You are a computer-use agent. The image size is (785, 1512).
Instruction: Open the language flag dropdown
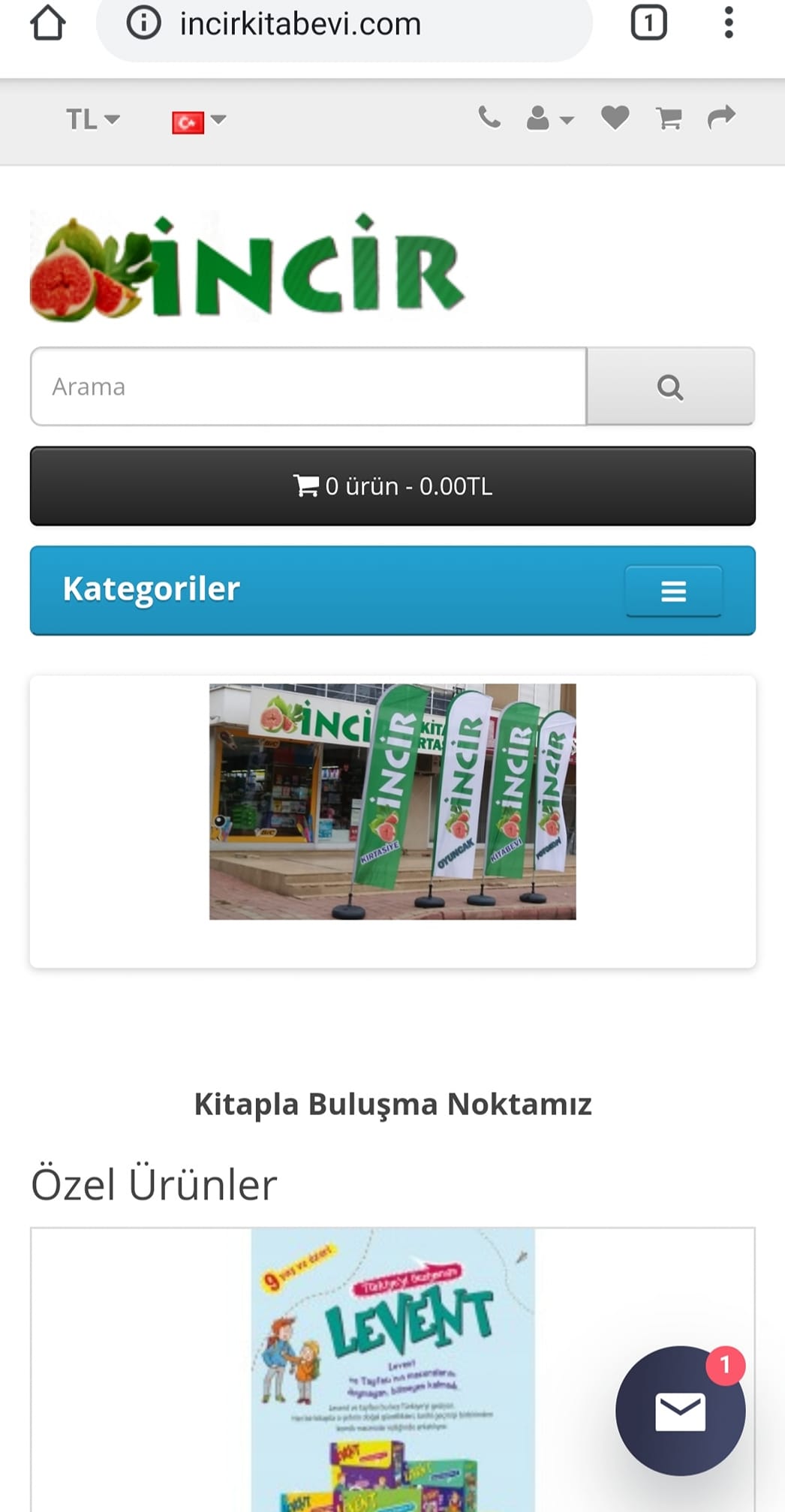point(198,121)
